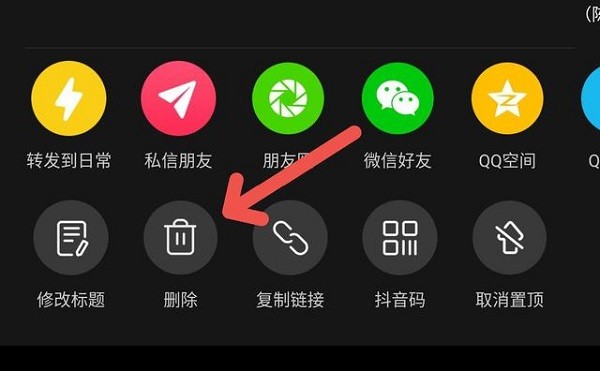Tap 转发到日常 to repost to daily
Image resolution: width=600 pixels, height=371 pixels.
coord(69,98)
